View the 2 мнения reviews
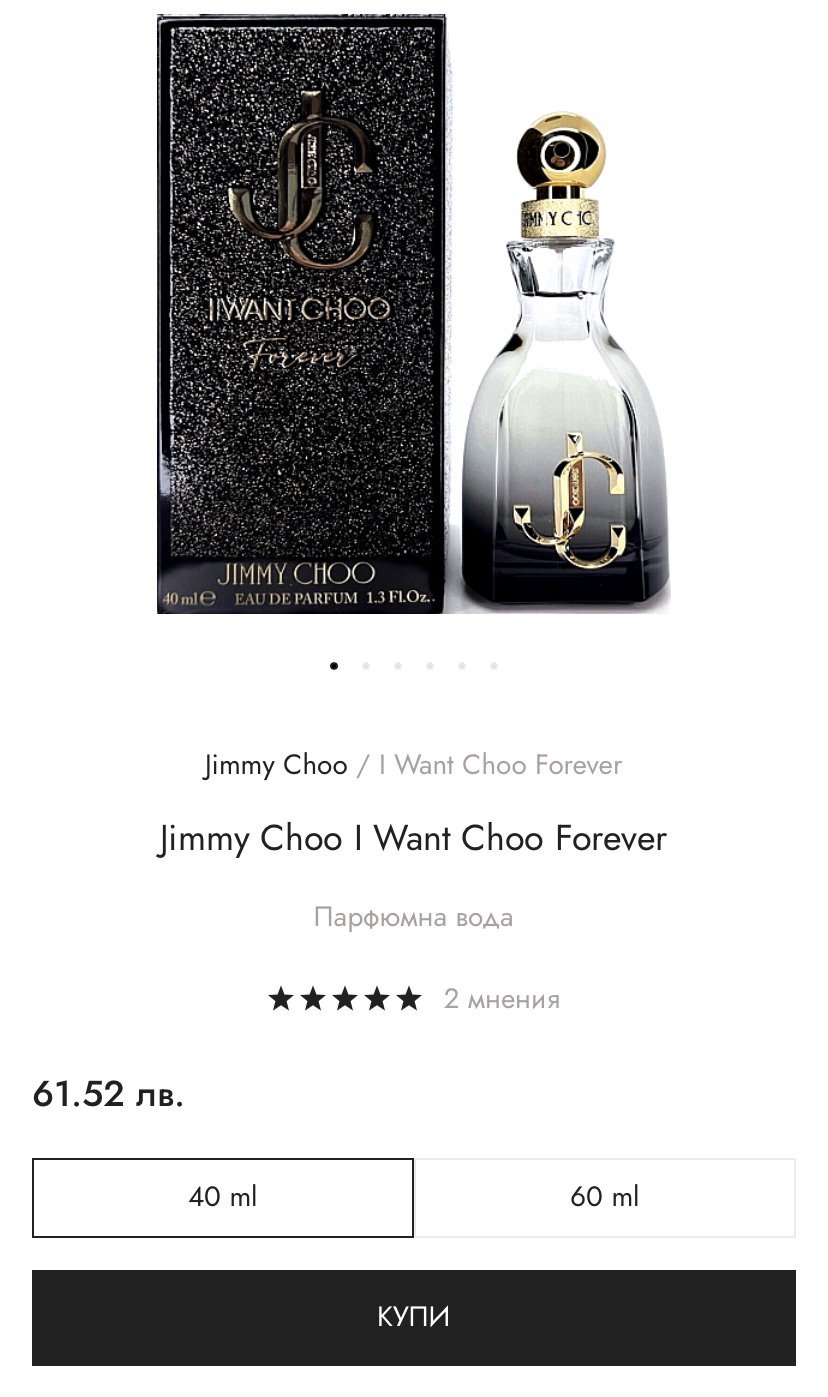Viewport: 828px width, 1397px height. click(501, 999)
